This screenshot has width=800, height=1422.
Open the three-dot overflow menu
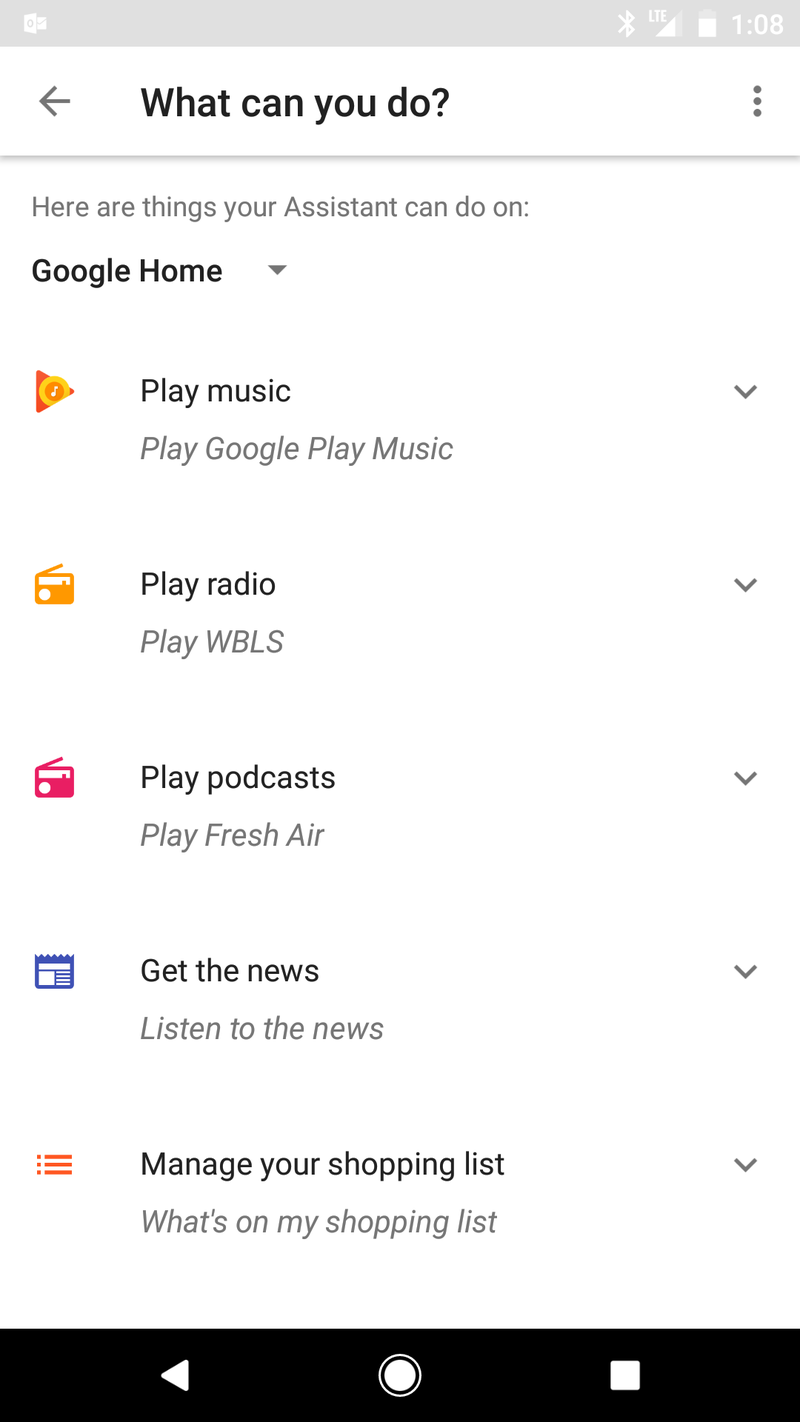coord(757,101)
